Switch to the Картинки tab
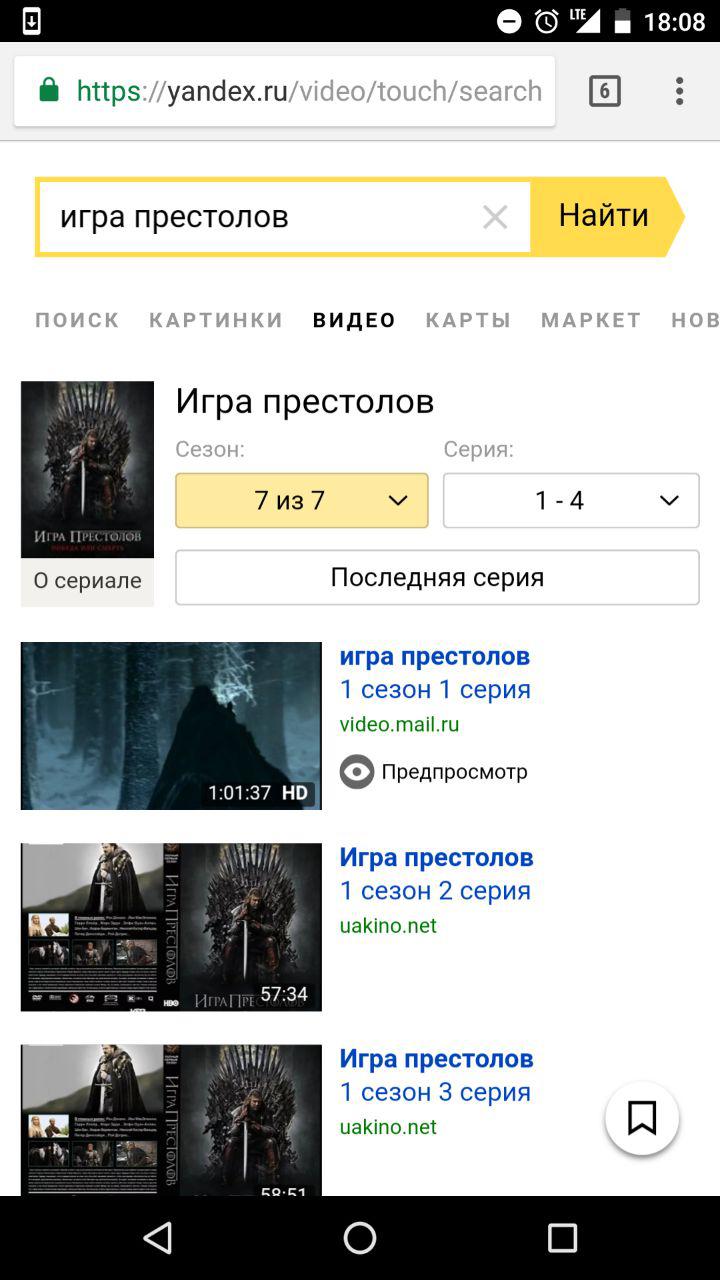This screenshot has height=1280, width=720. coord(216,320)
